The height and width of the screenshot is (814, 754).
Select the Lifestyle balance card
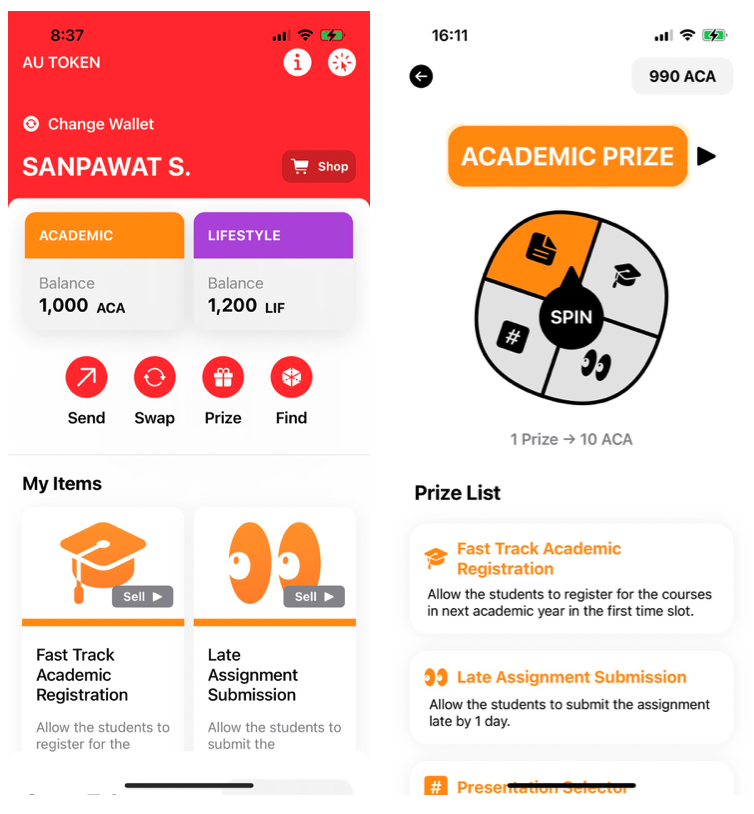click(x=273, y=270)
